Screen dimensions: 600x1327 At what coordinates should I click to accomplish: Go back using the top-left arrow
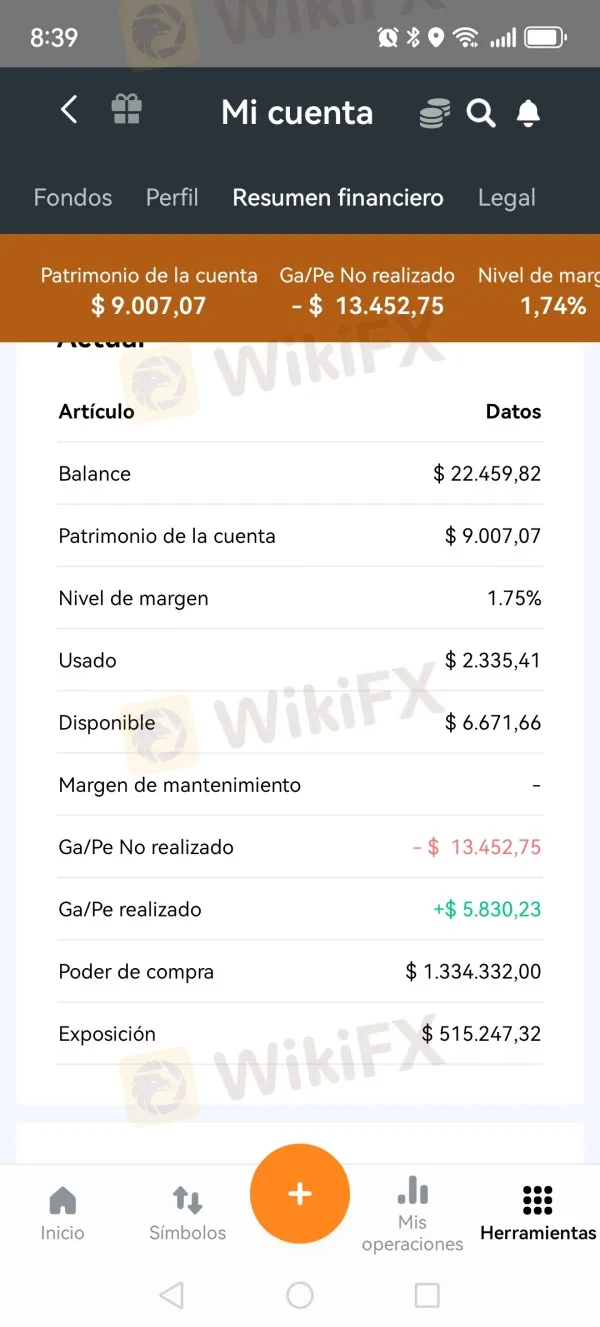tap(69, 110)
